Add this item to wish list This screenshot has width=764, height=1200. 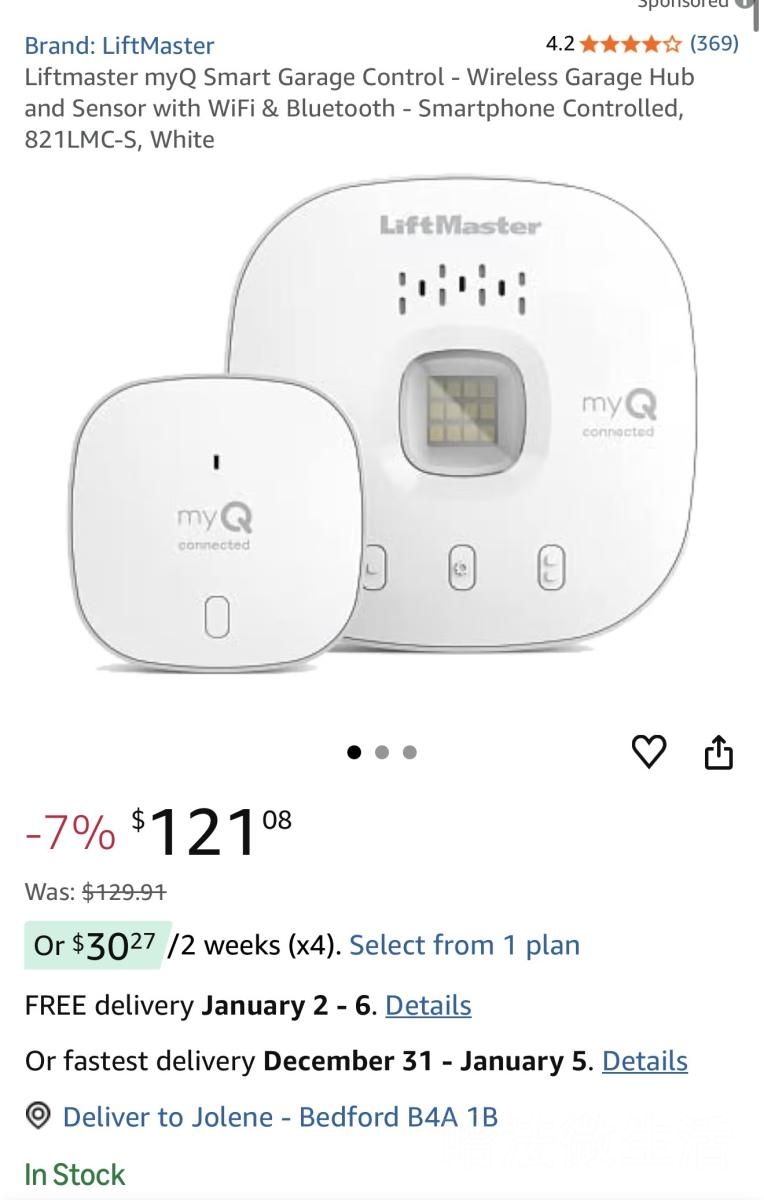649,752
